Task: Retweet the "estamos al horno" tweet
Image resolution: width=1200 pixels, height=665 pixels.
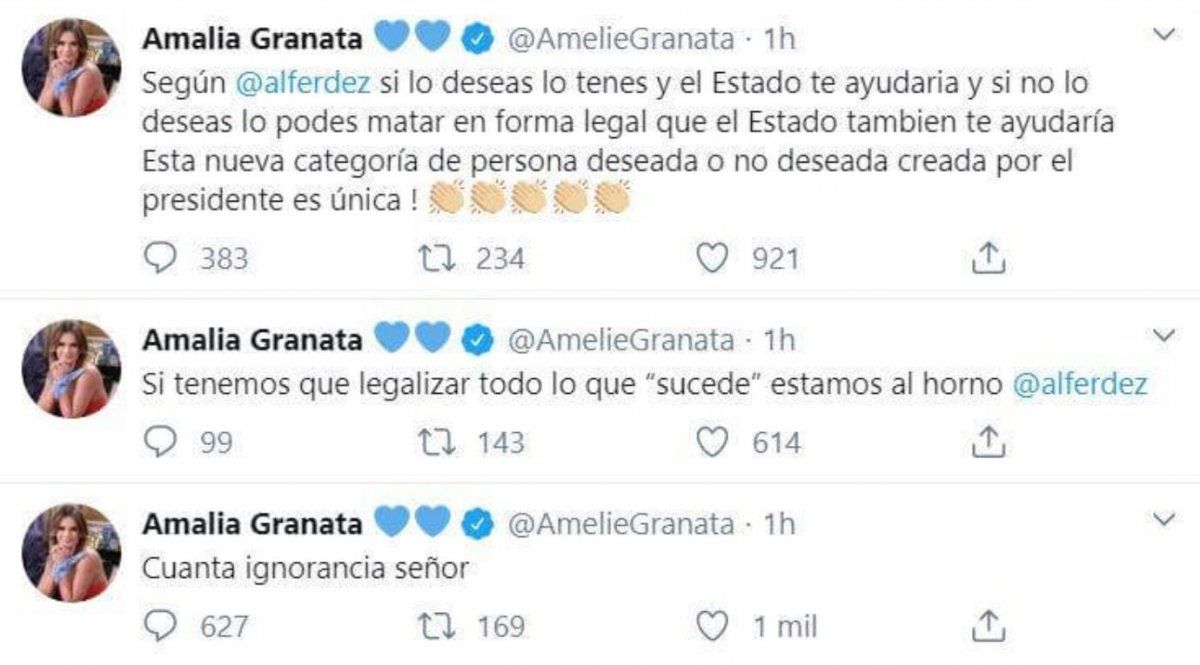Action: point(436,442)
